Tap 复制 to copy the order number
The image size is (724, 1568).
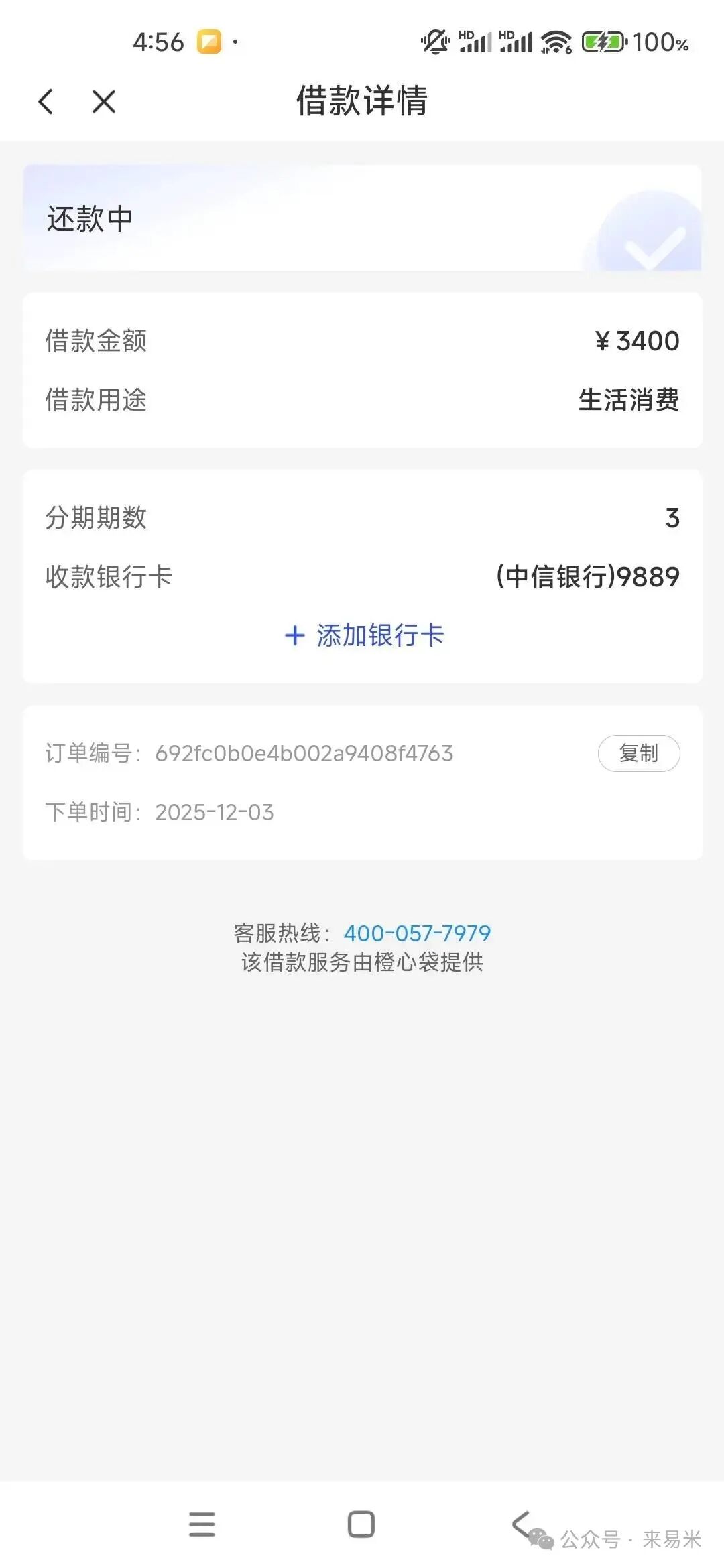(x=639, y=753)
